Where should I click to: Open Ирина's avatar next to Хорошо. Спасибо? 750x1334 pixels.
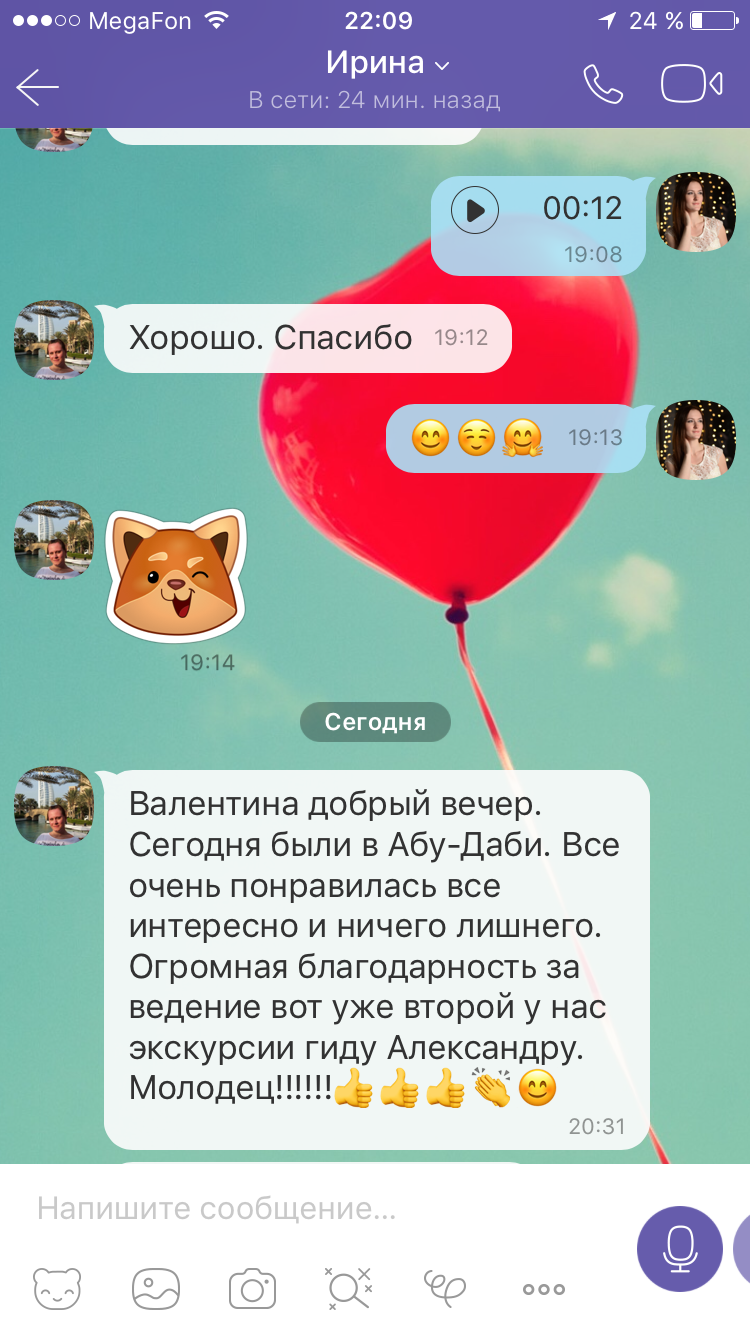(53, 340)
